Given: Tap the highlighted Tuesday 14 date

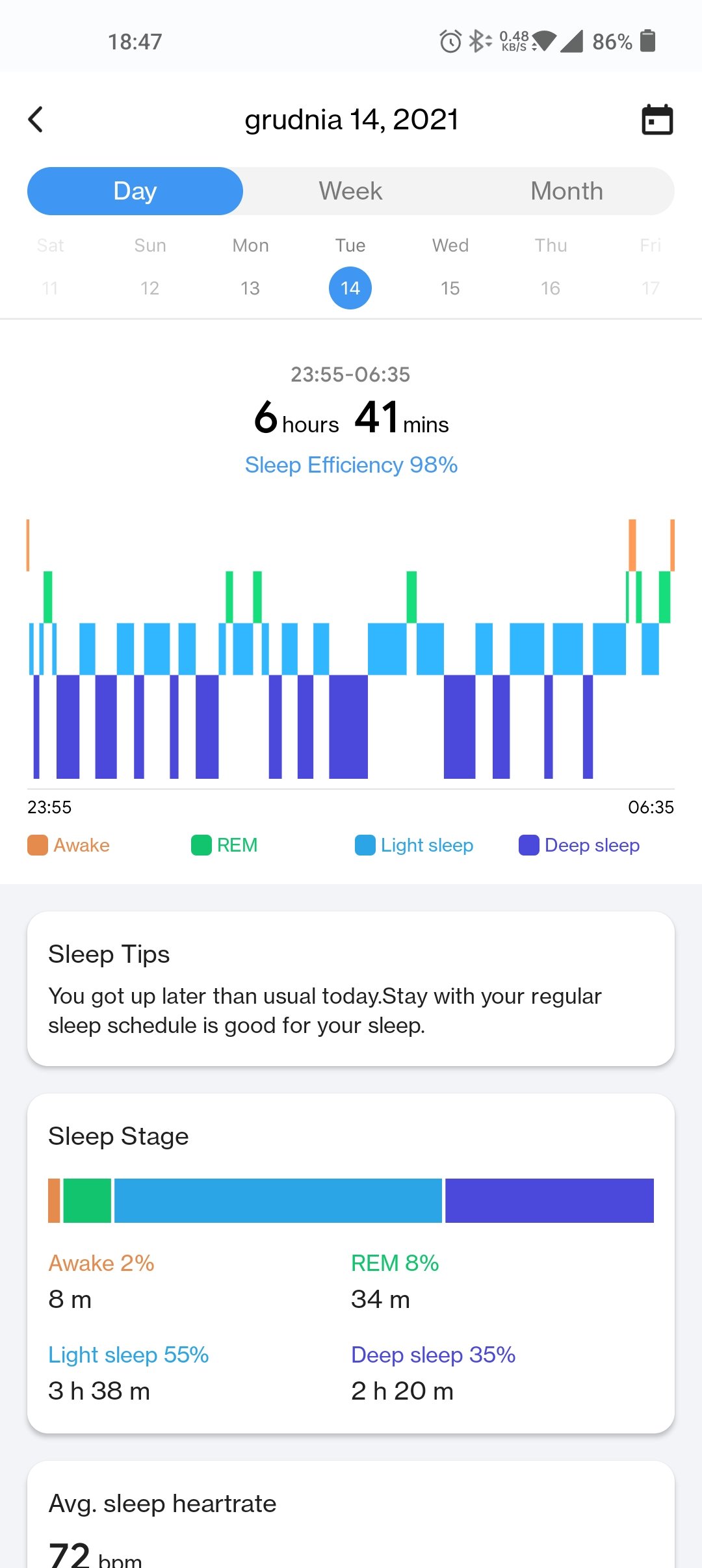Looking at the screenshot, I should point(350,288).
